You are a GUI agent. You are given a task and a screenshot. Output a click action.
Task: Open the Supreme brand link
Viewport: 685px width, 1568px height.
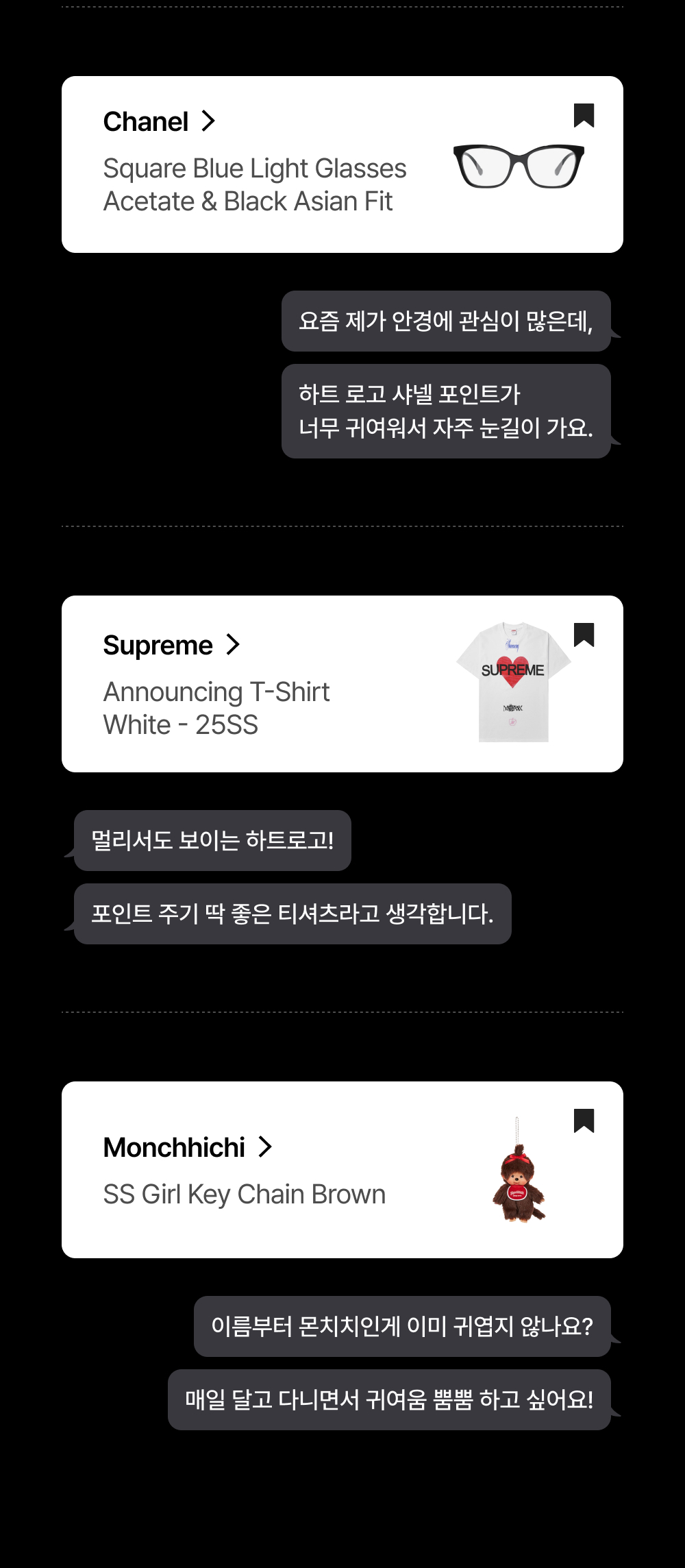[172, 645]
